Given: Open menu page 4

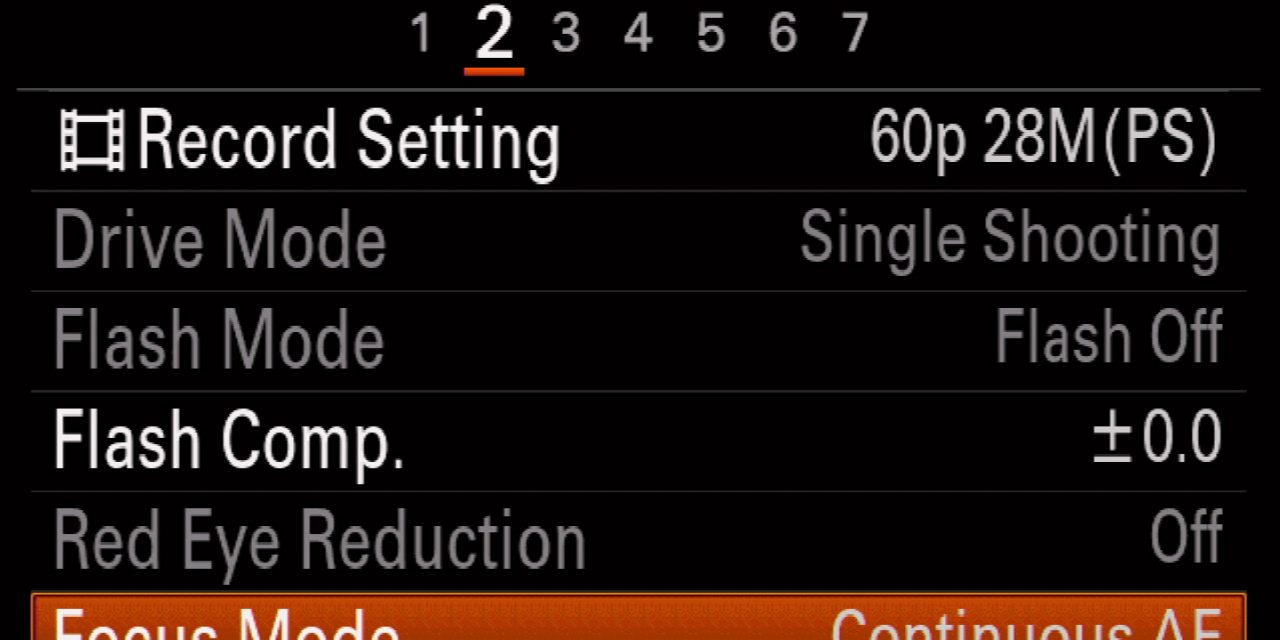Looking at the screenshot, I should [638, 35].
